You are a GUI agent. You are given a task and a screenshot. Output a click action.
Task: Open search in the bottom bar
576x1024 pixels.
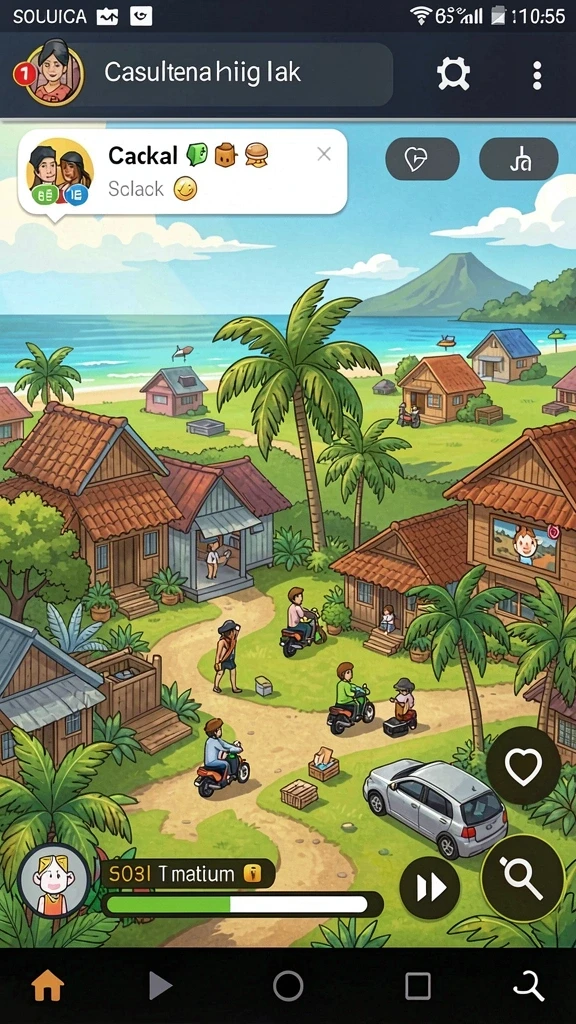[x=528, y=985]
